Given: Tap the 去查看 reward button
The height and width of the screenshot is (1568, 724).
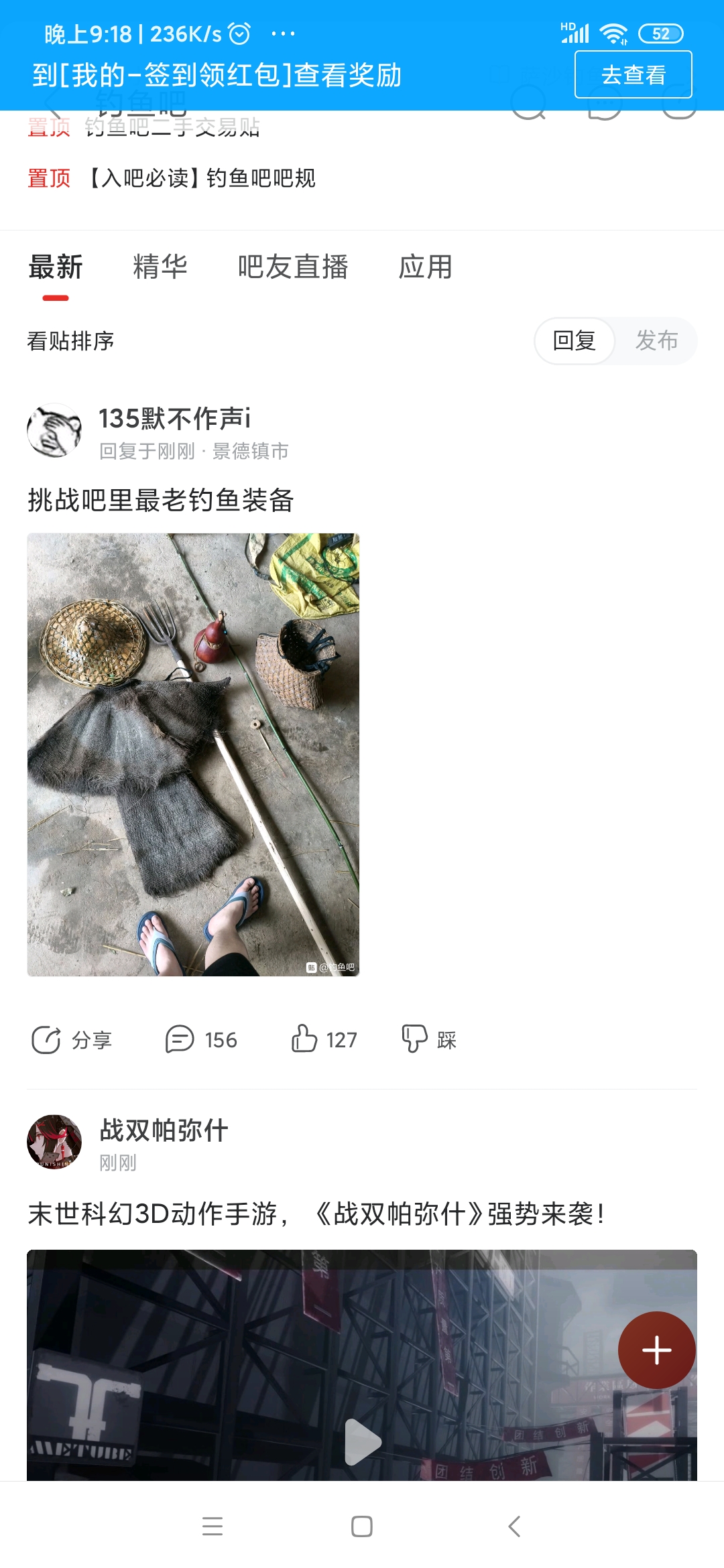Looking at the screenshot, I should coord(633,74).
